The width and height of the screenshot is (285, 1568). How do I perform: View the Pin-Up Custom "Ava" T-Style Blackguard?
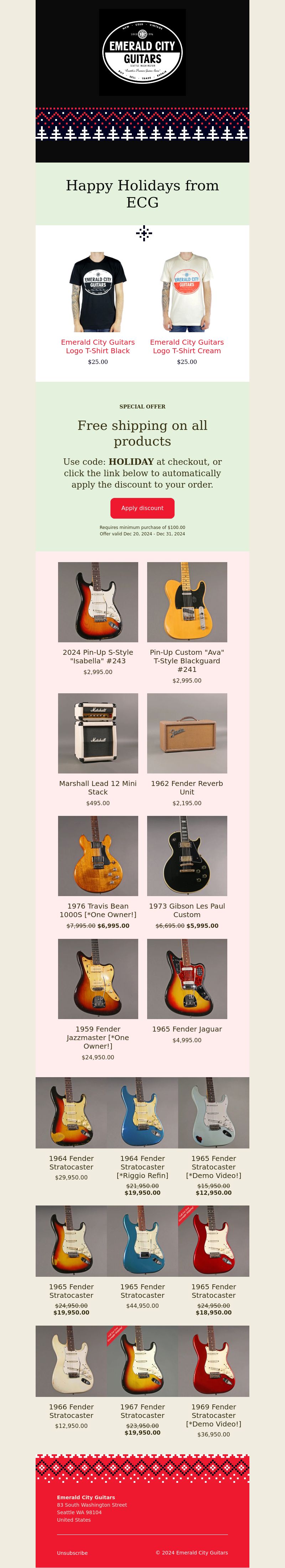coord(186,602)
